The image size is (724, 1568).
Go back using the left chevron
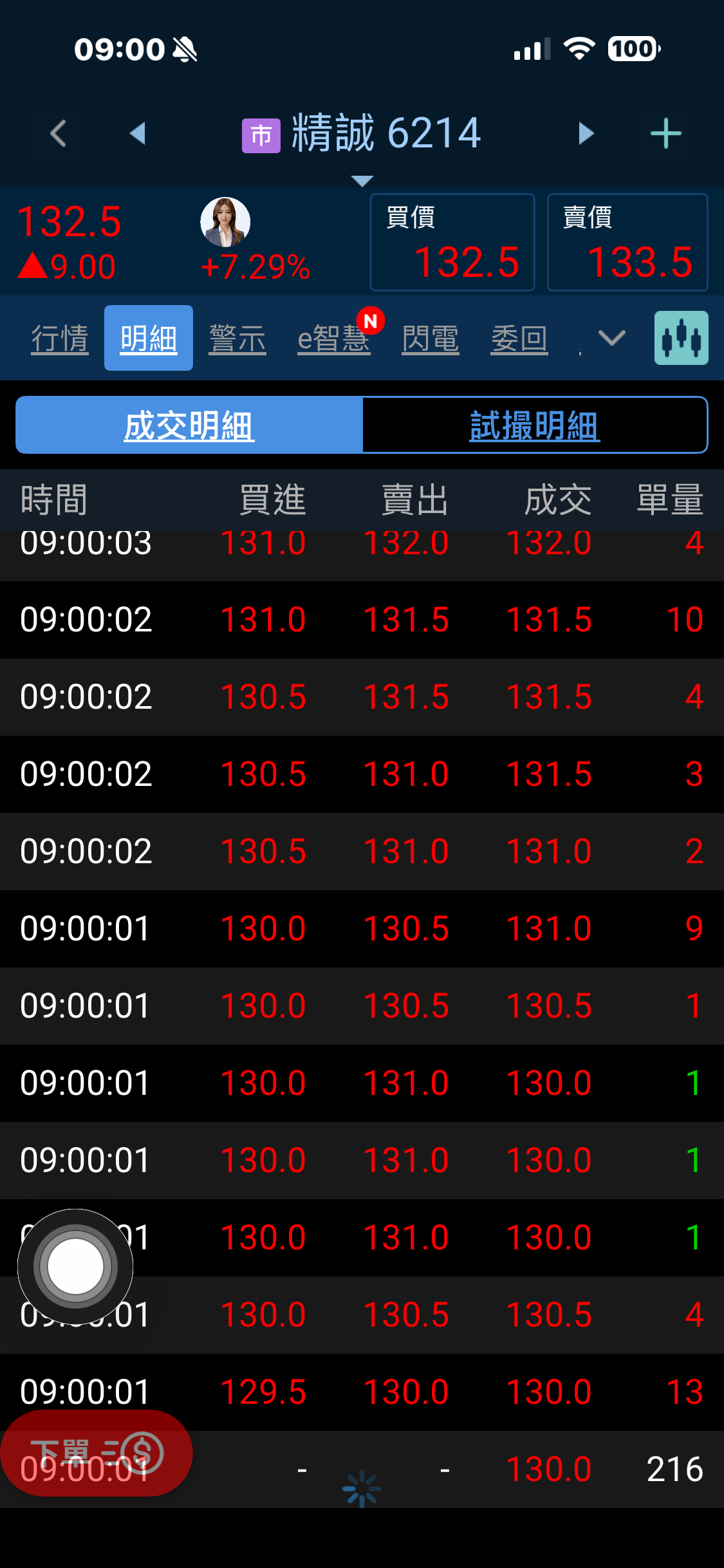pyautogui.click(x=59, y=133)
